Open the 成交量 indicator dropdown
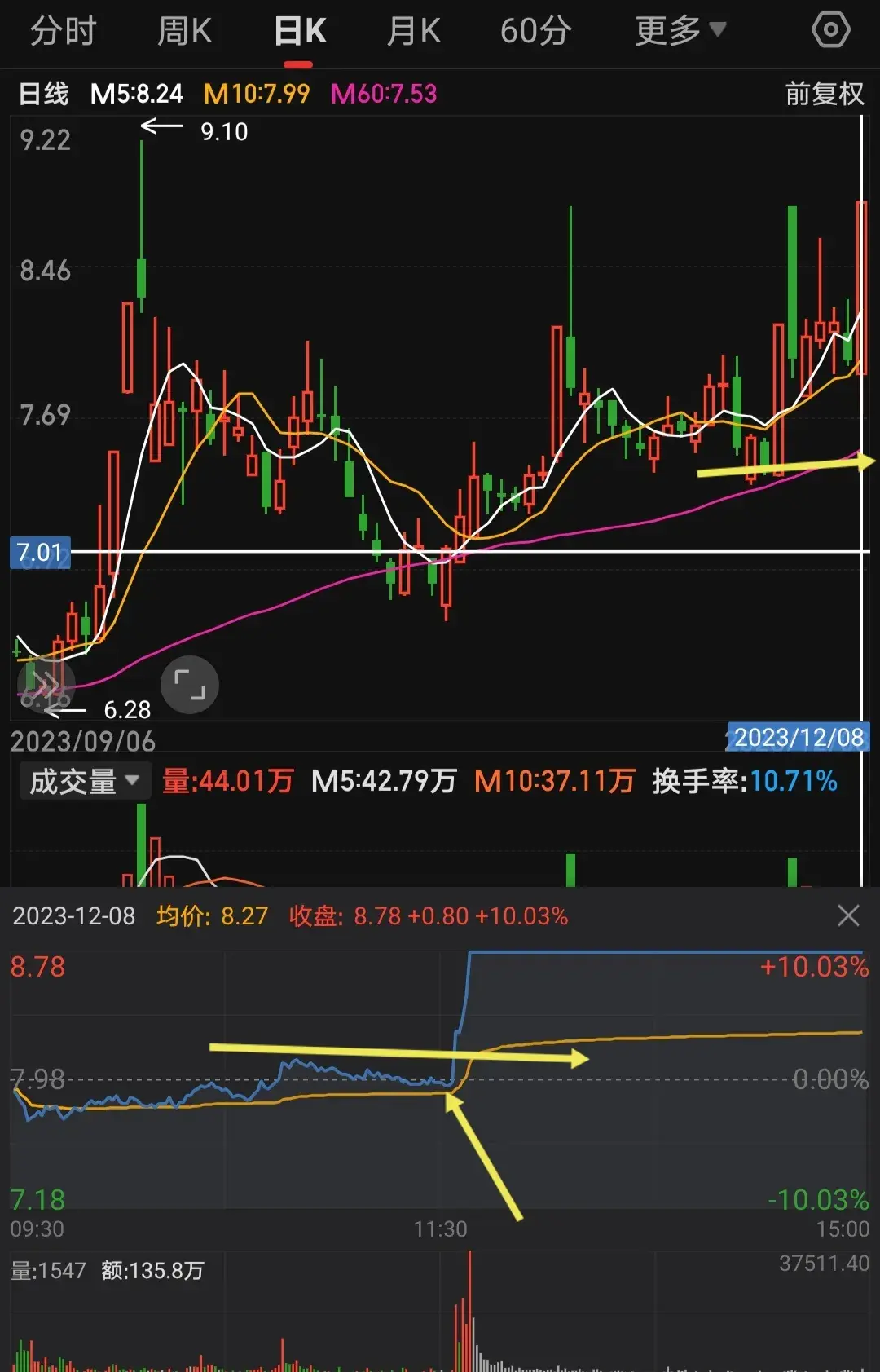 85,781
